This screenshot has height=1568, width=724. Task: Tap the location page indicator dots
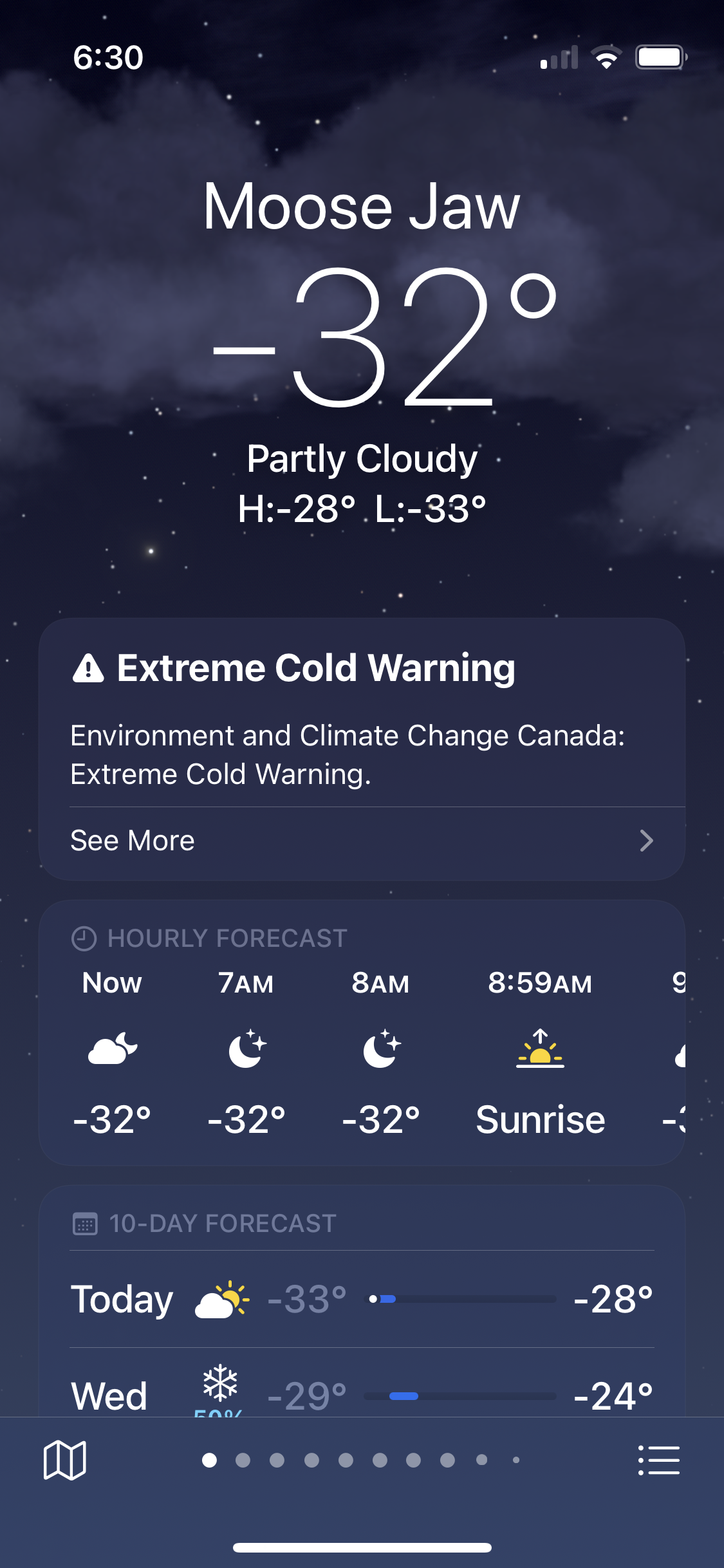click(x=361, y=1460)
